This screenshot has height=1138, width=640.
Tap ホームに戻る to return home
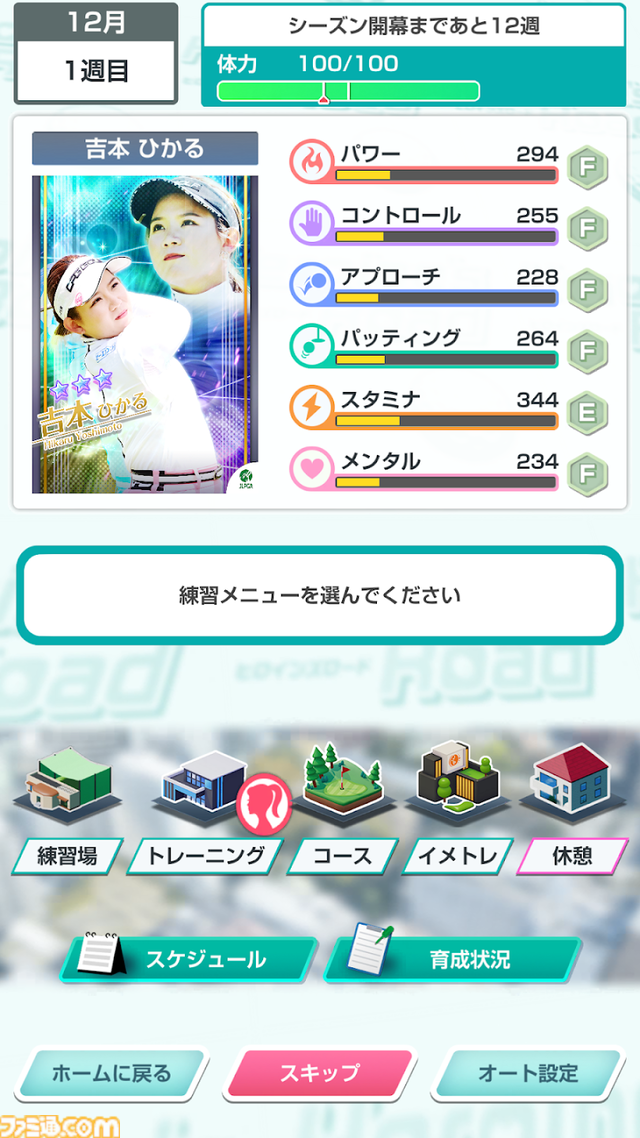pos(112,1074)
